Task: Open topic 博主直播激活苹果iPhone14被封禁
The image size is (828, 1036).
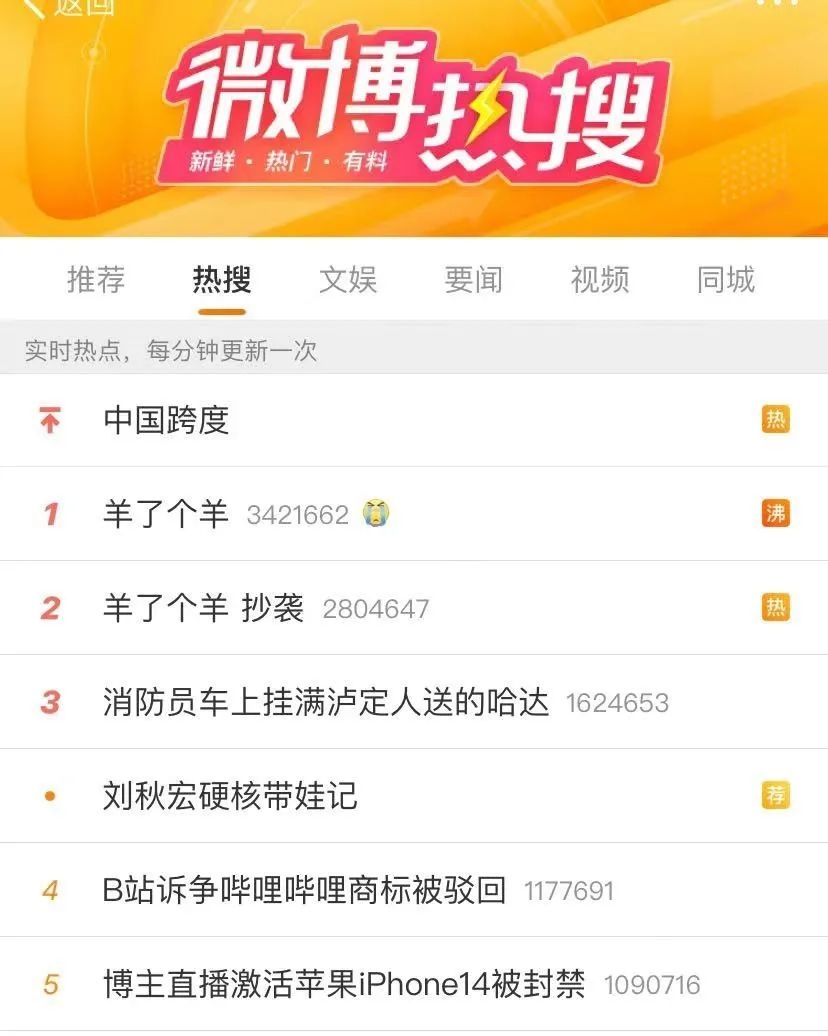Action: [x=344, y=984]
